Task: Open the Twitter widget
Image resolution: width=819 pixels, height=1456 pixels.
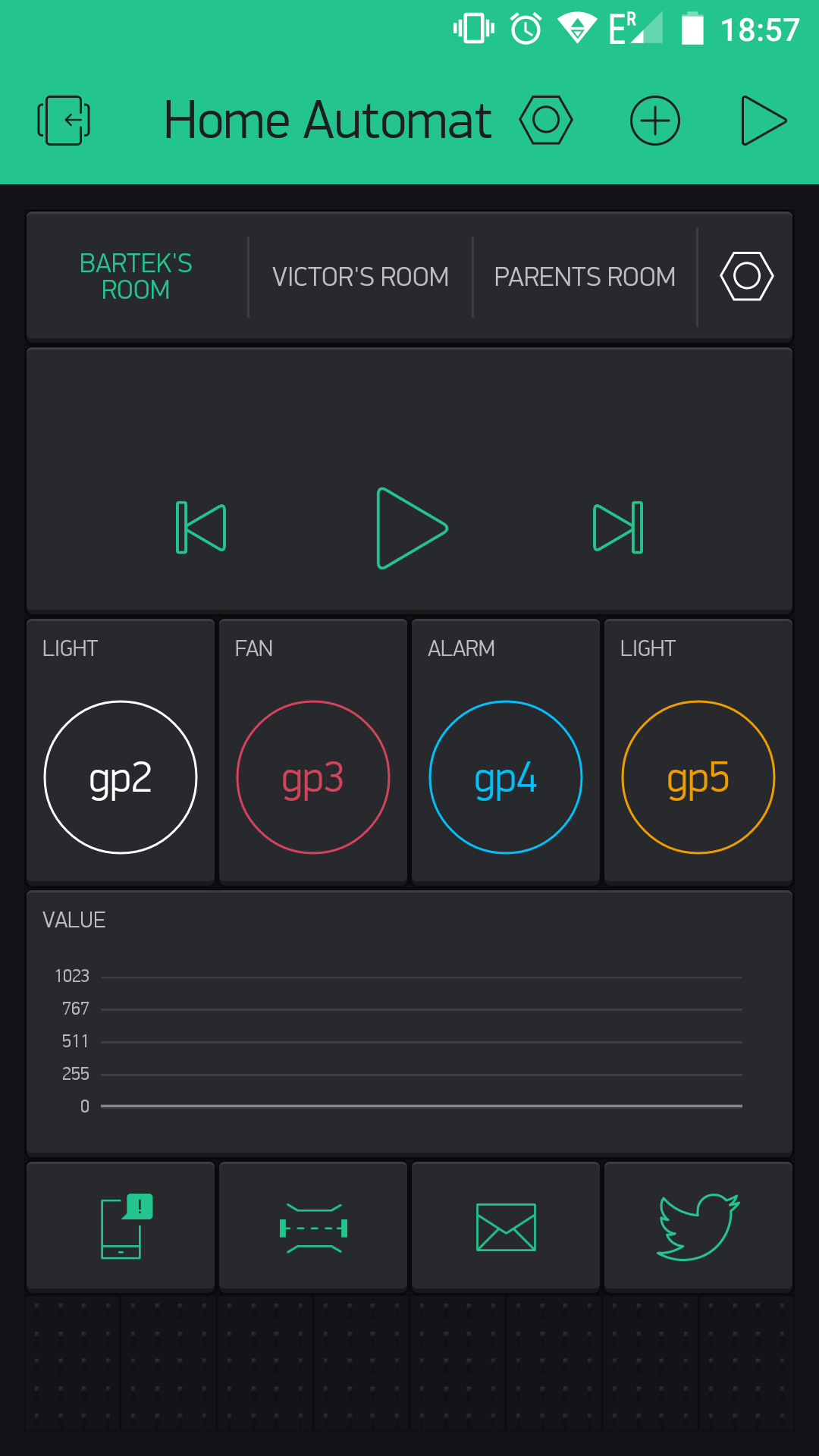Action: click(x=698, y=1226)
